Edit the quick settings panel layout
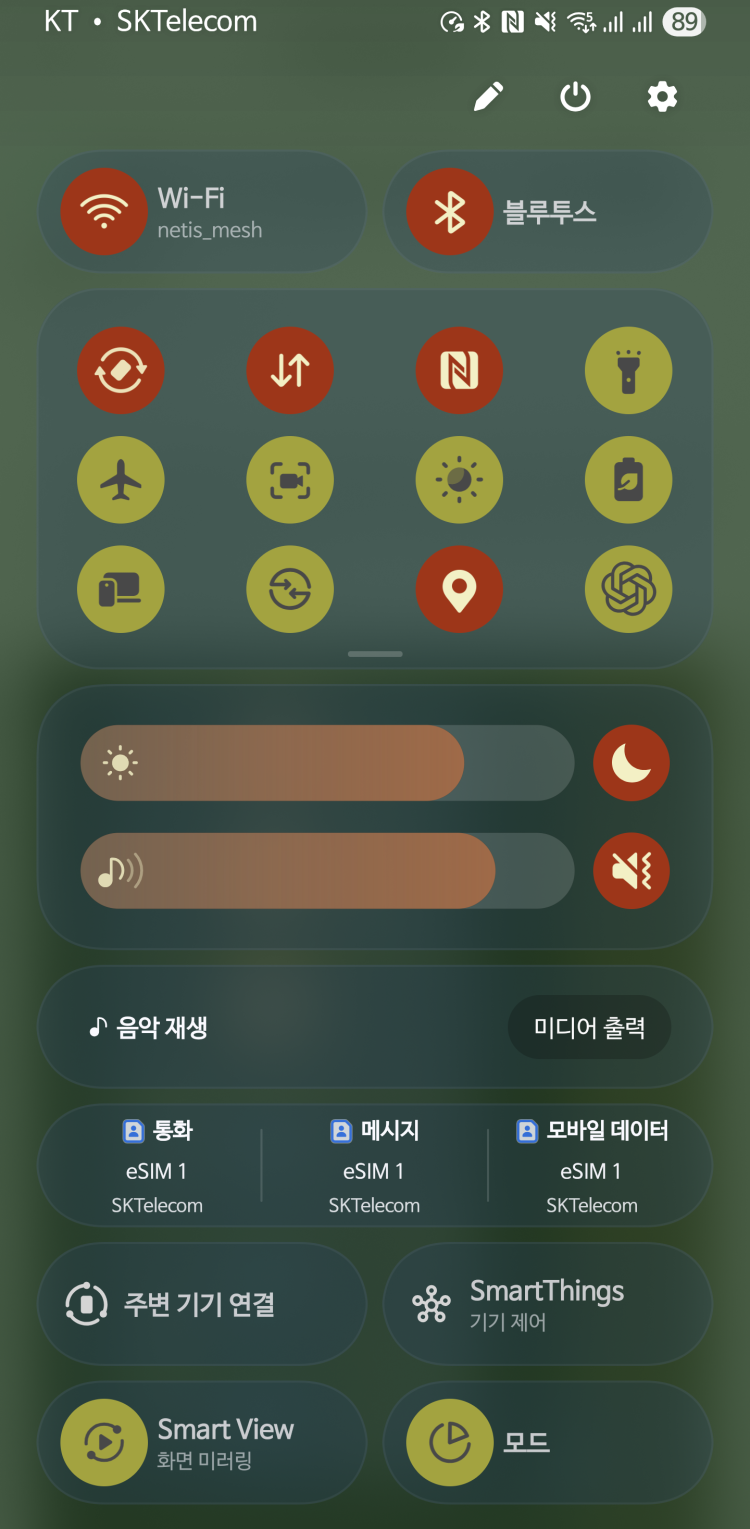This screenshot has height=1529, width=750. pyautogui.click(x=488, y=97)
